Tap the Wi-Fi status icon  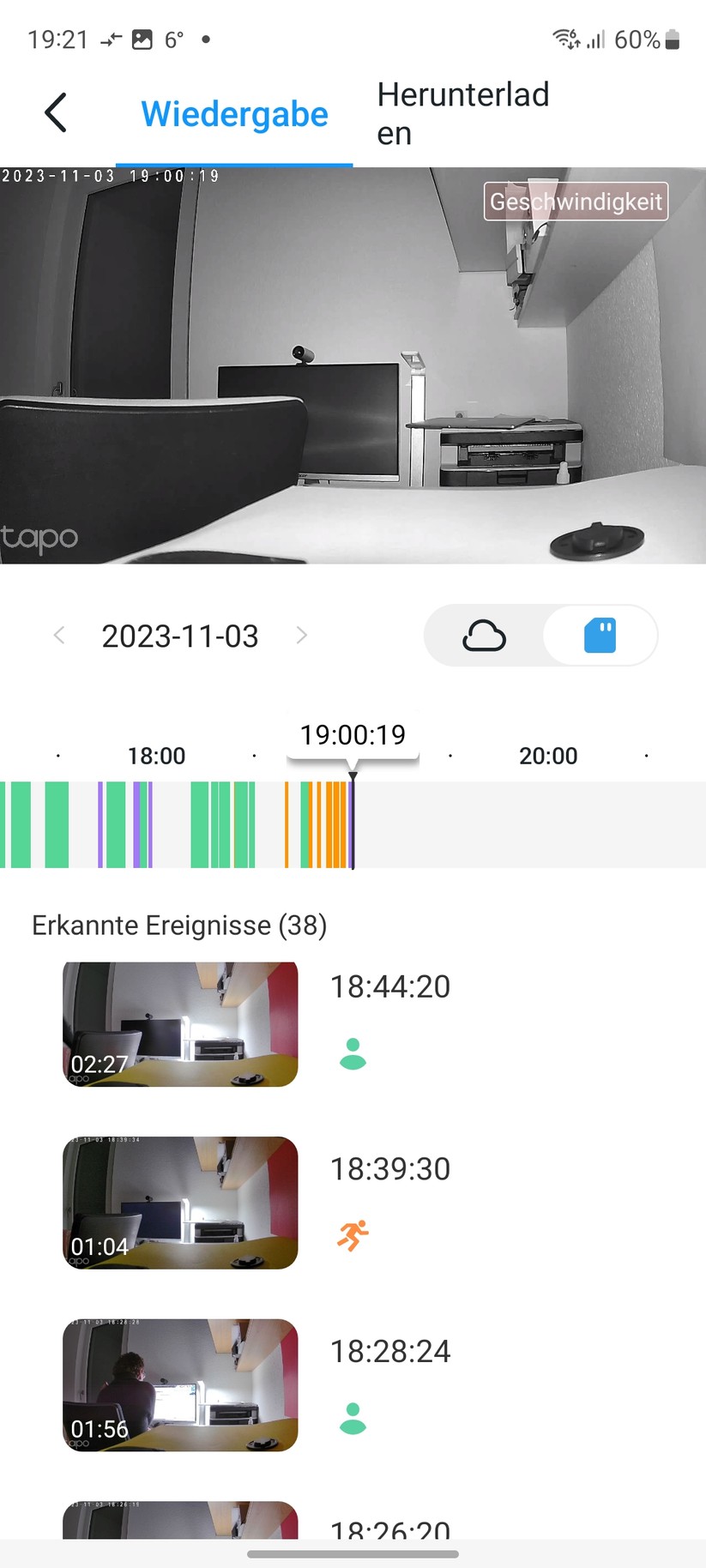click(564, 39)
